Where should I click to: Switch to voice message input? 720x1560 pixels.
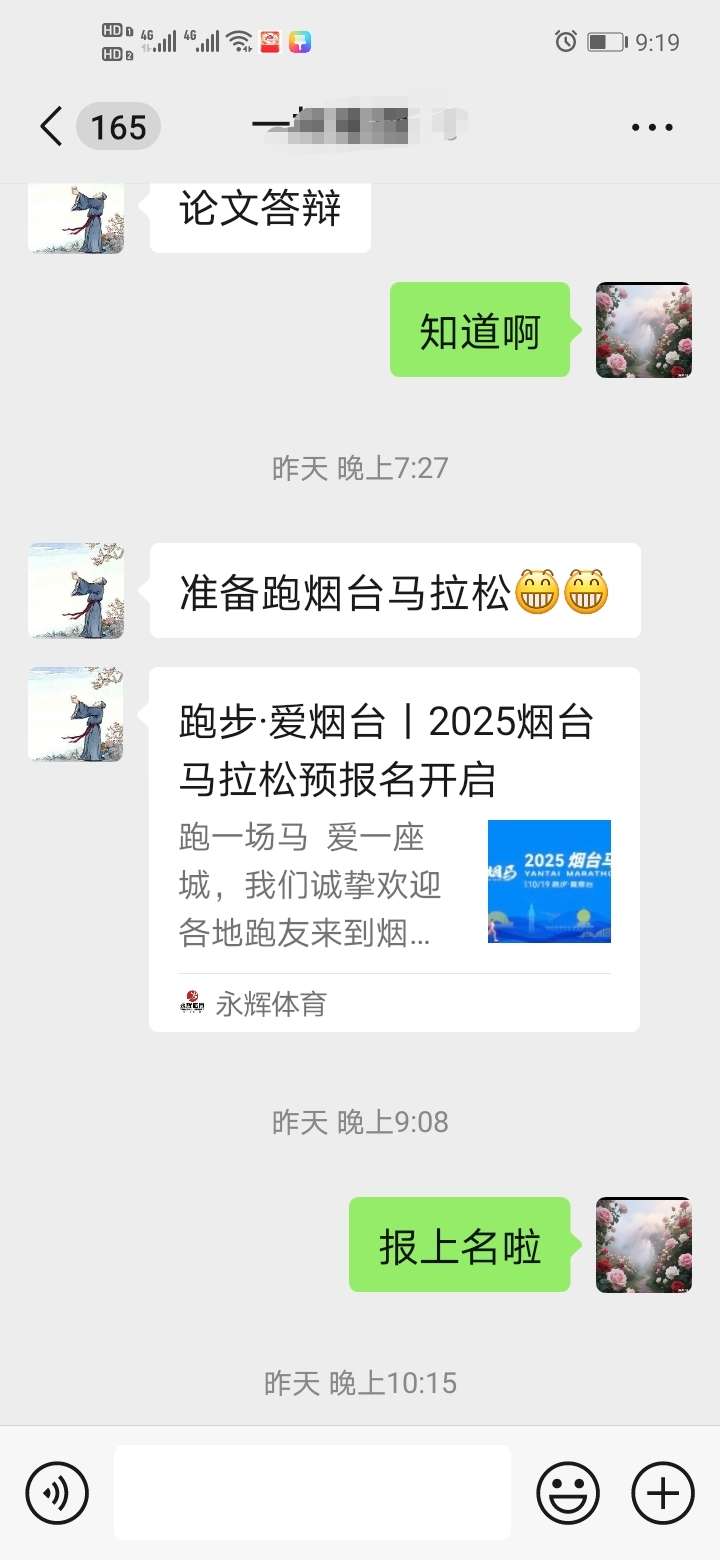point(57,1493)
